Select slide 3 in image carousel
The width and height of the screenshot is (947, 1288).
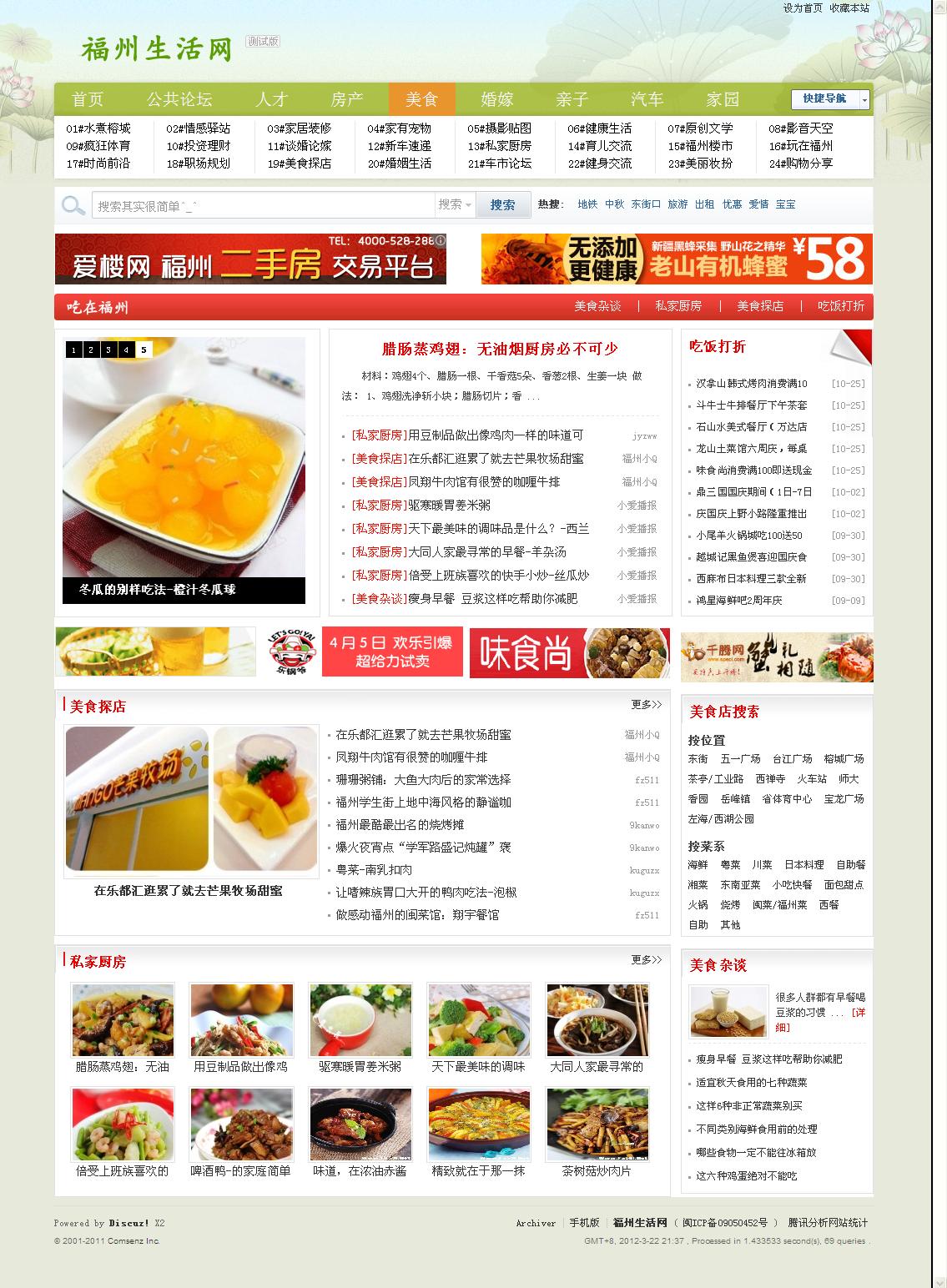[x=108, y=350]
